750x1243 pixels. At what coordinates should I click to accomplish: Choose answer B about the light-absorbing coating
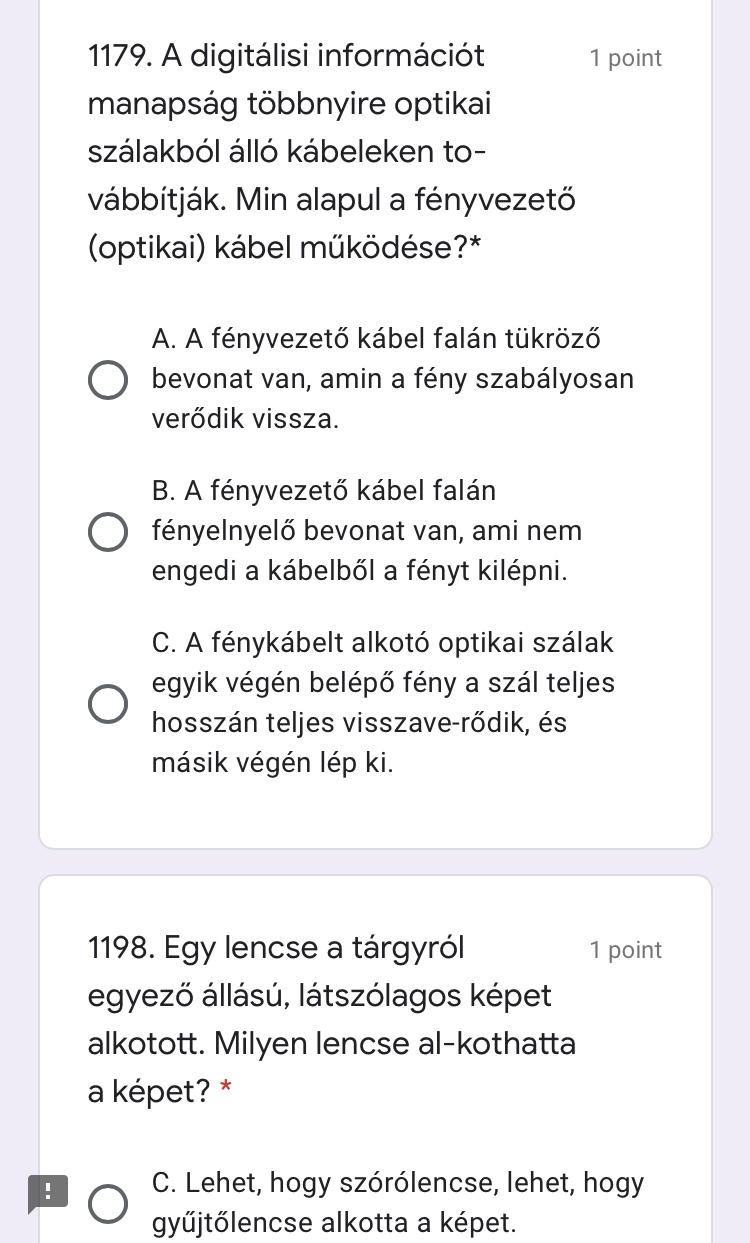click(108, 532)
